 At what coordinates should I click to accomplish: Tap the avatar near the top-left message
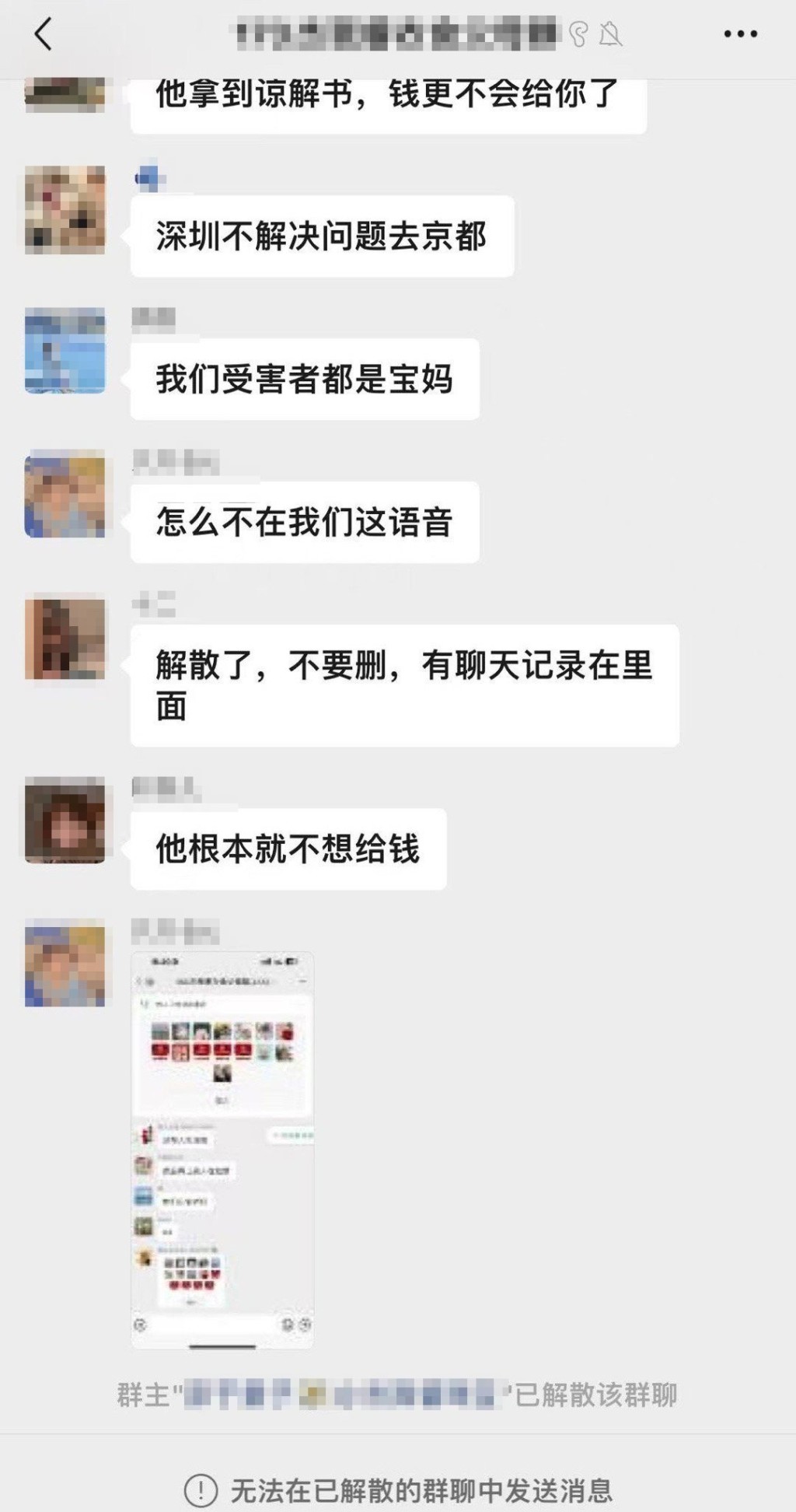pyautogui.click(x=66, y=93)
